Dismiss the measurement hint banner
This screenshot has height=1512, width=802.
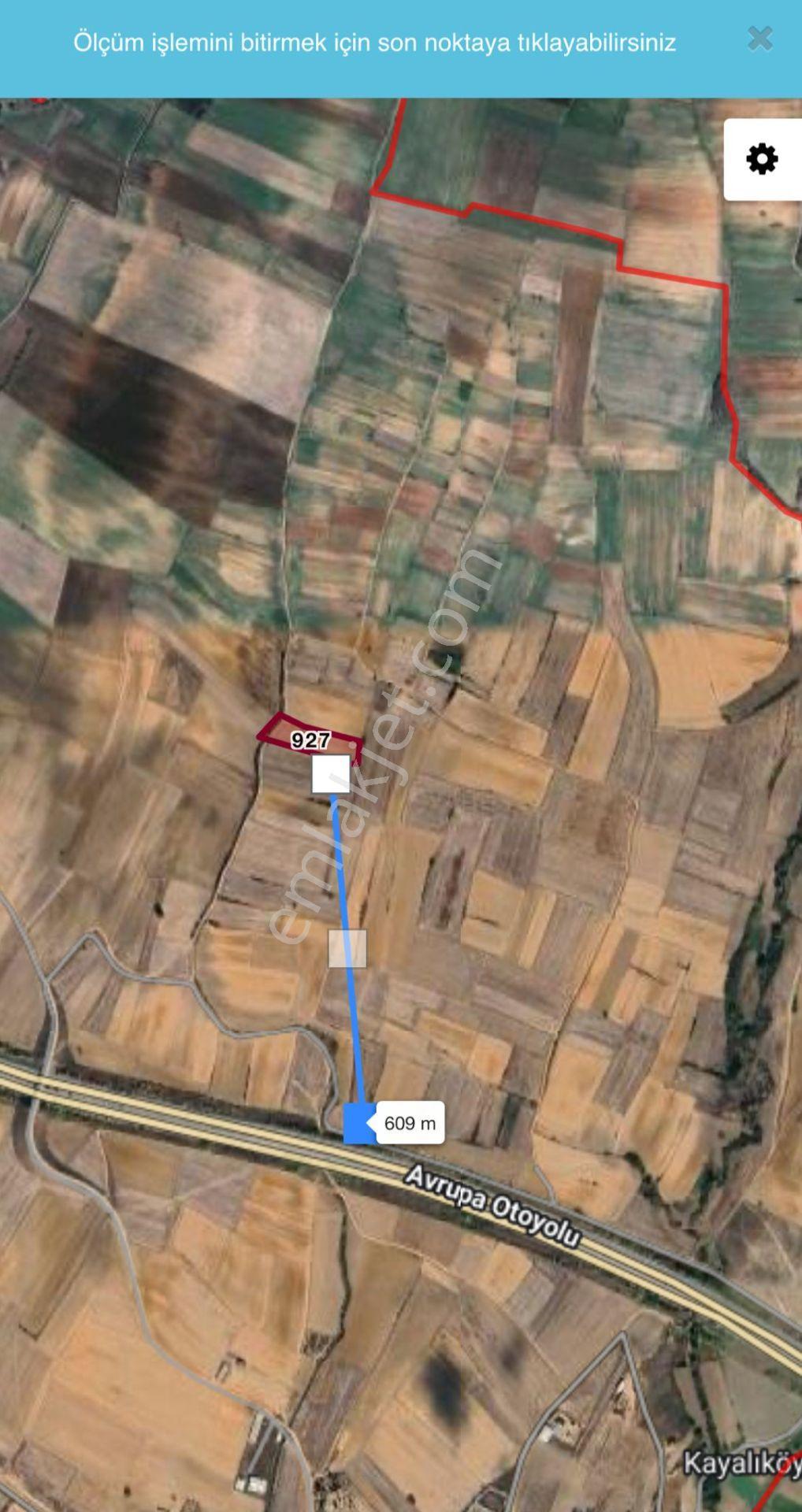pyautogui.click(x=759, y=39)
